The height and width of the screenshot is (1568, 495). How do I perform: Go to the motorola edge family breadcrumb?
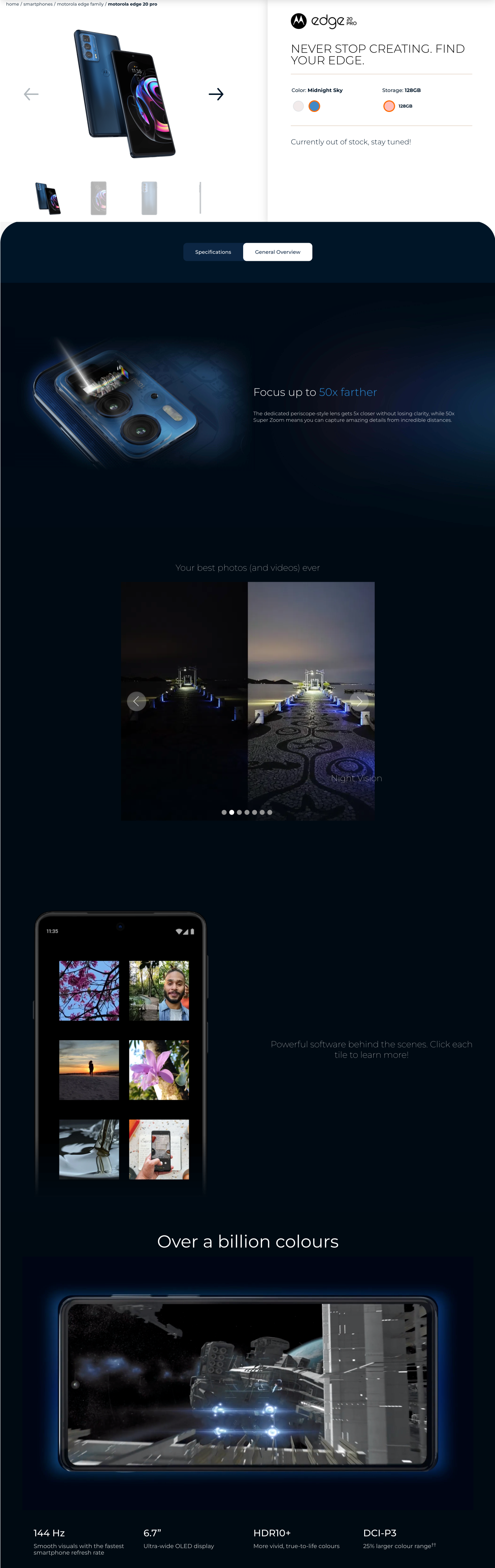(x=80, y=4)
